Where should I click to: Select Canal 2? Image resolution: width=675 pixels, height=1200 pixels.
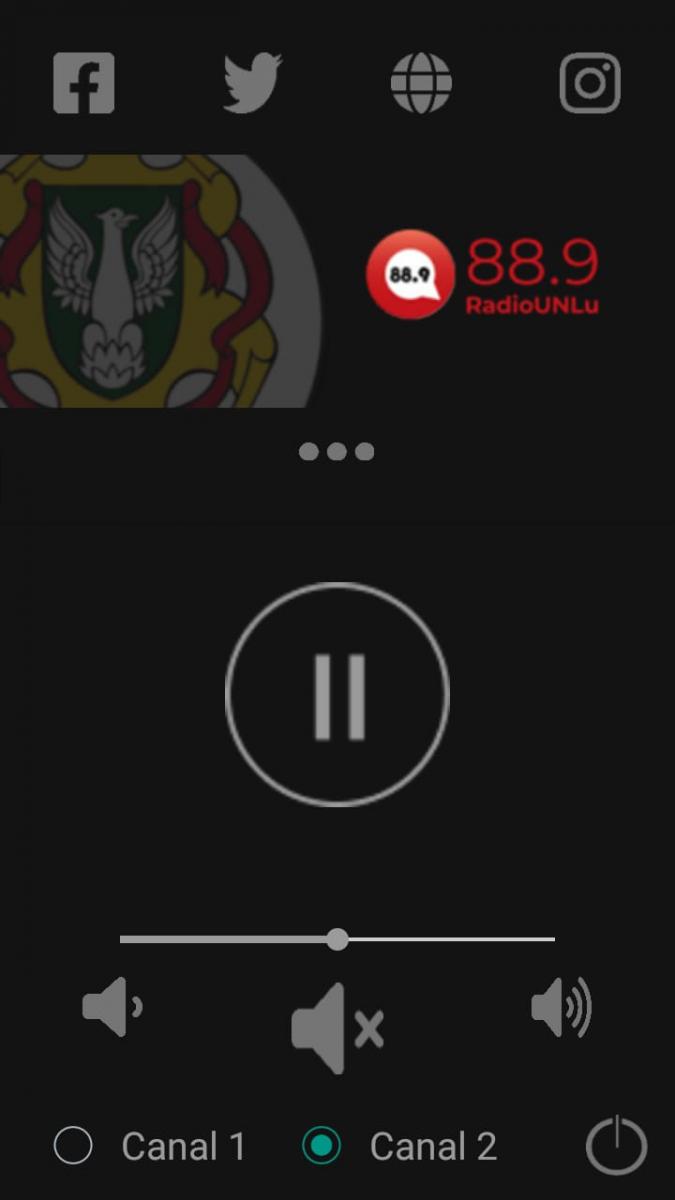point(321,1146)
